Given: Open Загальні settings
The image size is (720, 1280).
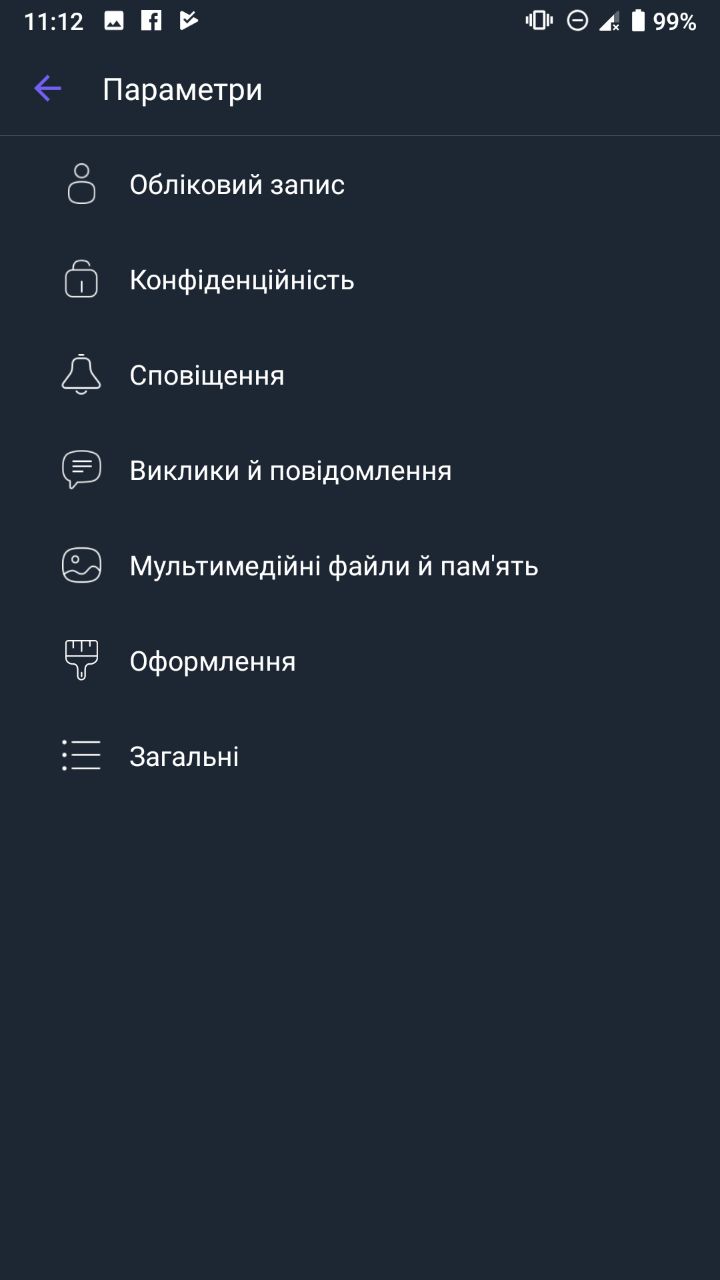Looking at the screenshot, I should pyautogui.click(x=184, y=757).
